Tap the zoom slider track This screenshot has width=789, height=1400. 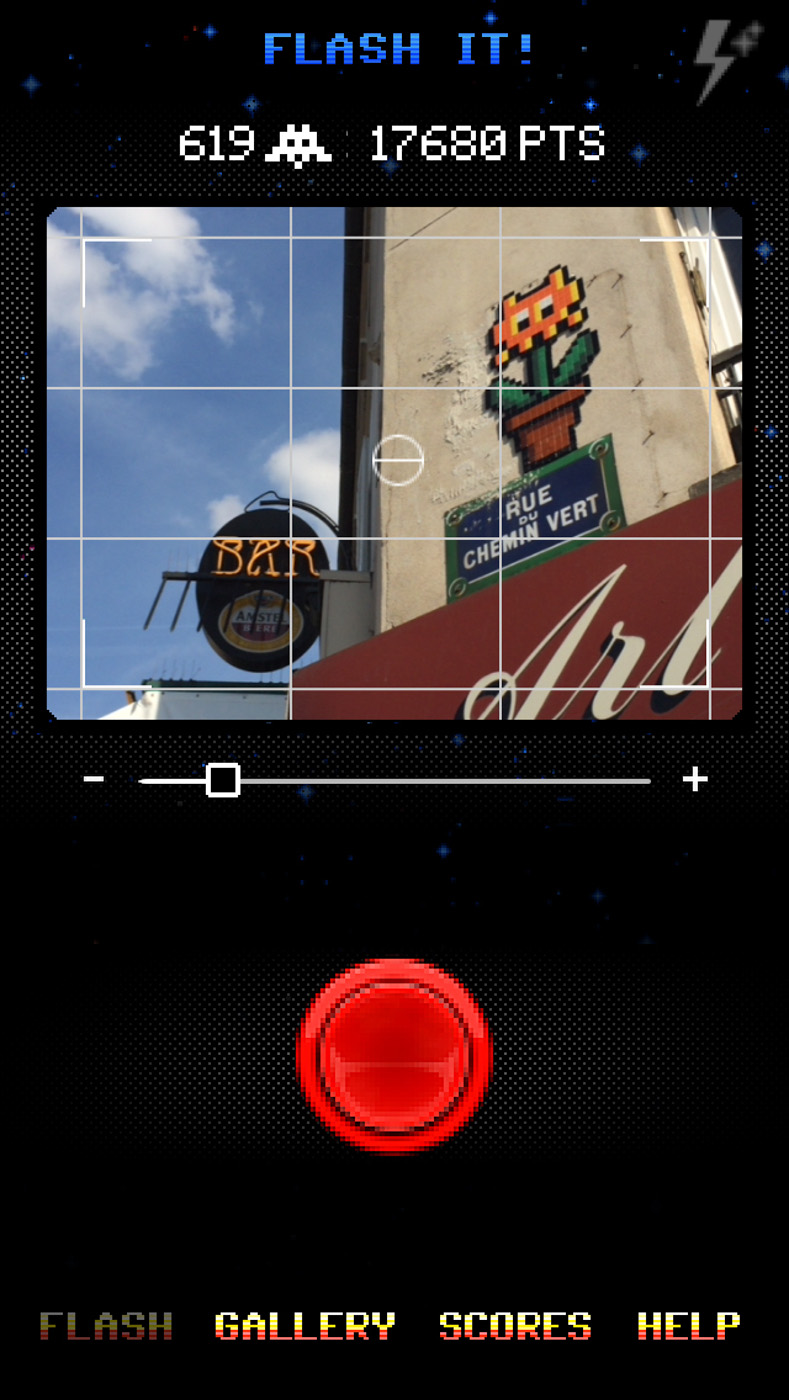pos(395,780)
